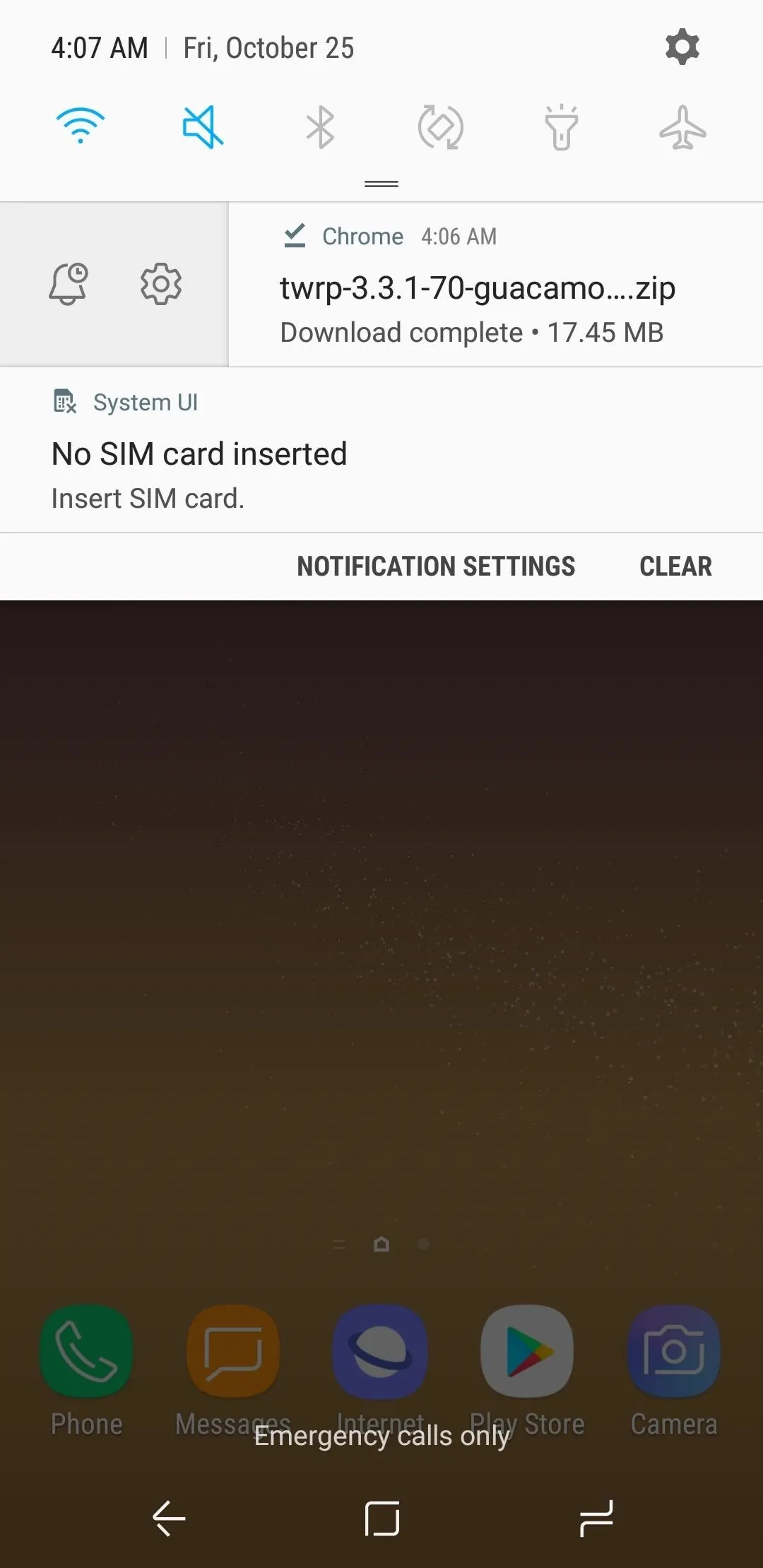The height and width of the screenshot is (1568, 763).
Task: Go back using the navigation bar
Action: coord(169,1518)
